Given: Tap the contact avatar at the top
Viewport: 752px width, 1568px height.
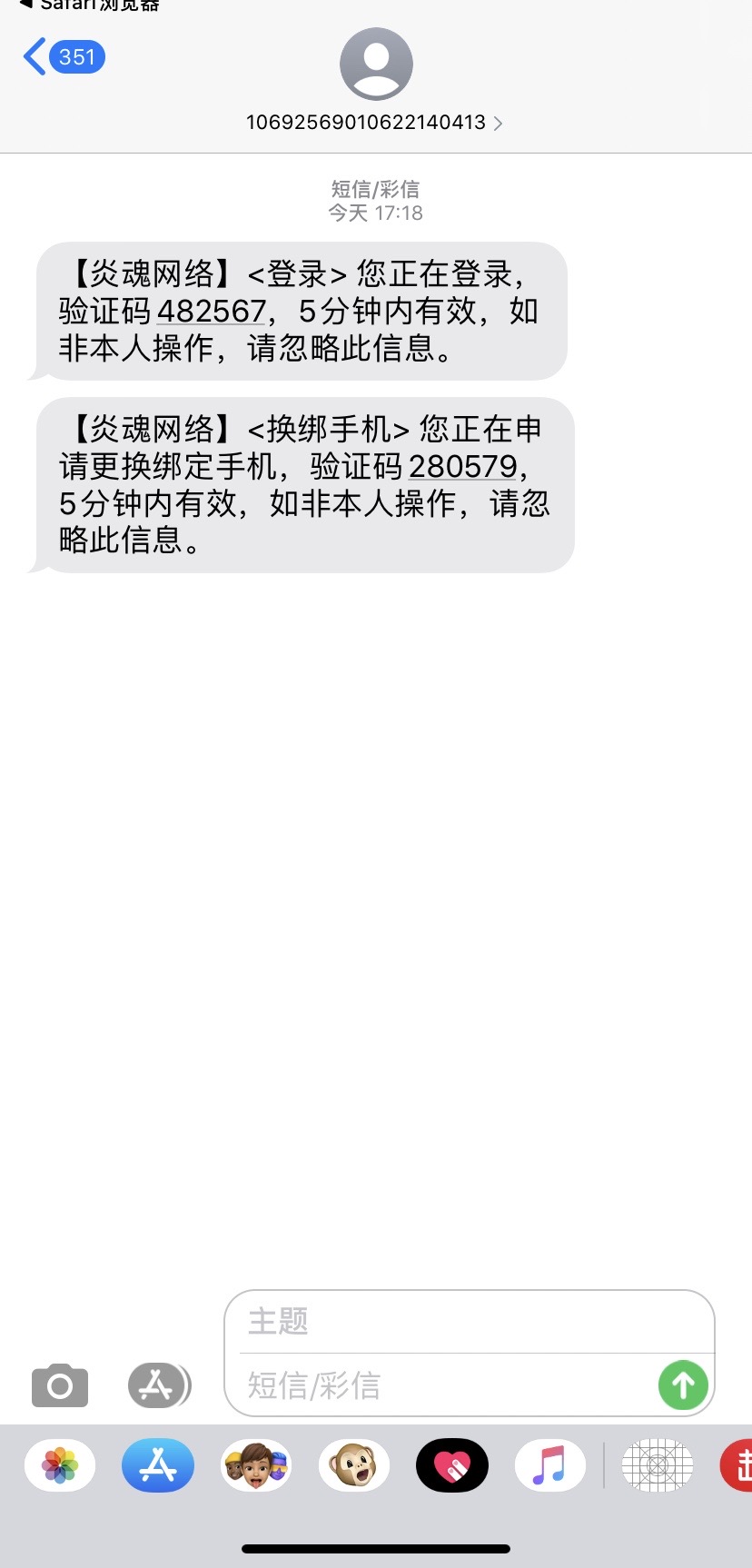Looking at the screenshot, I should (x=375, y=64).
